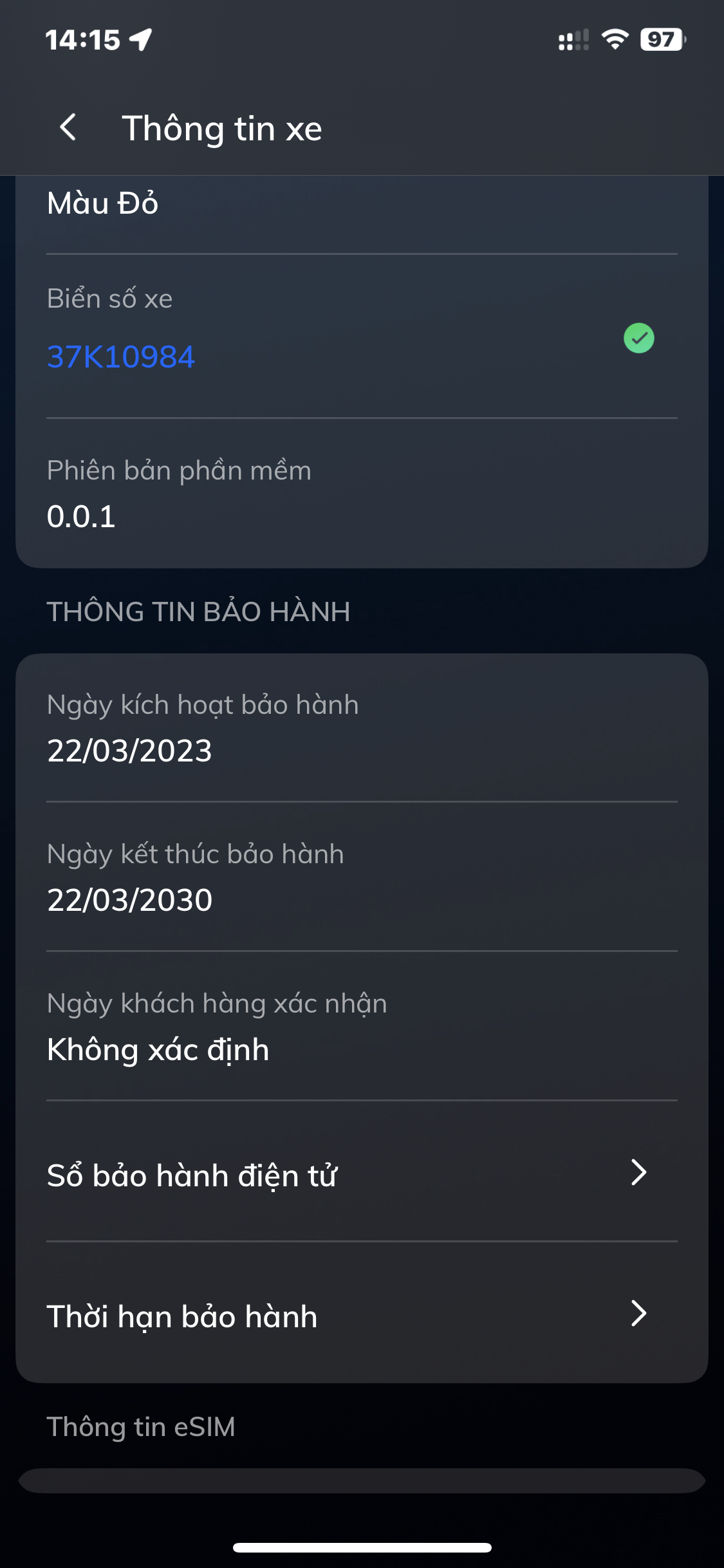Go back from Thông tin xe
The width and height of the screenshot is (724, 1568).
(x=68, y=127)
